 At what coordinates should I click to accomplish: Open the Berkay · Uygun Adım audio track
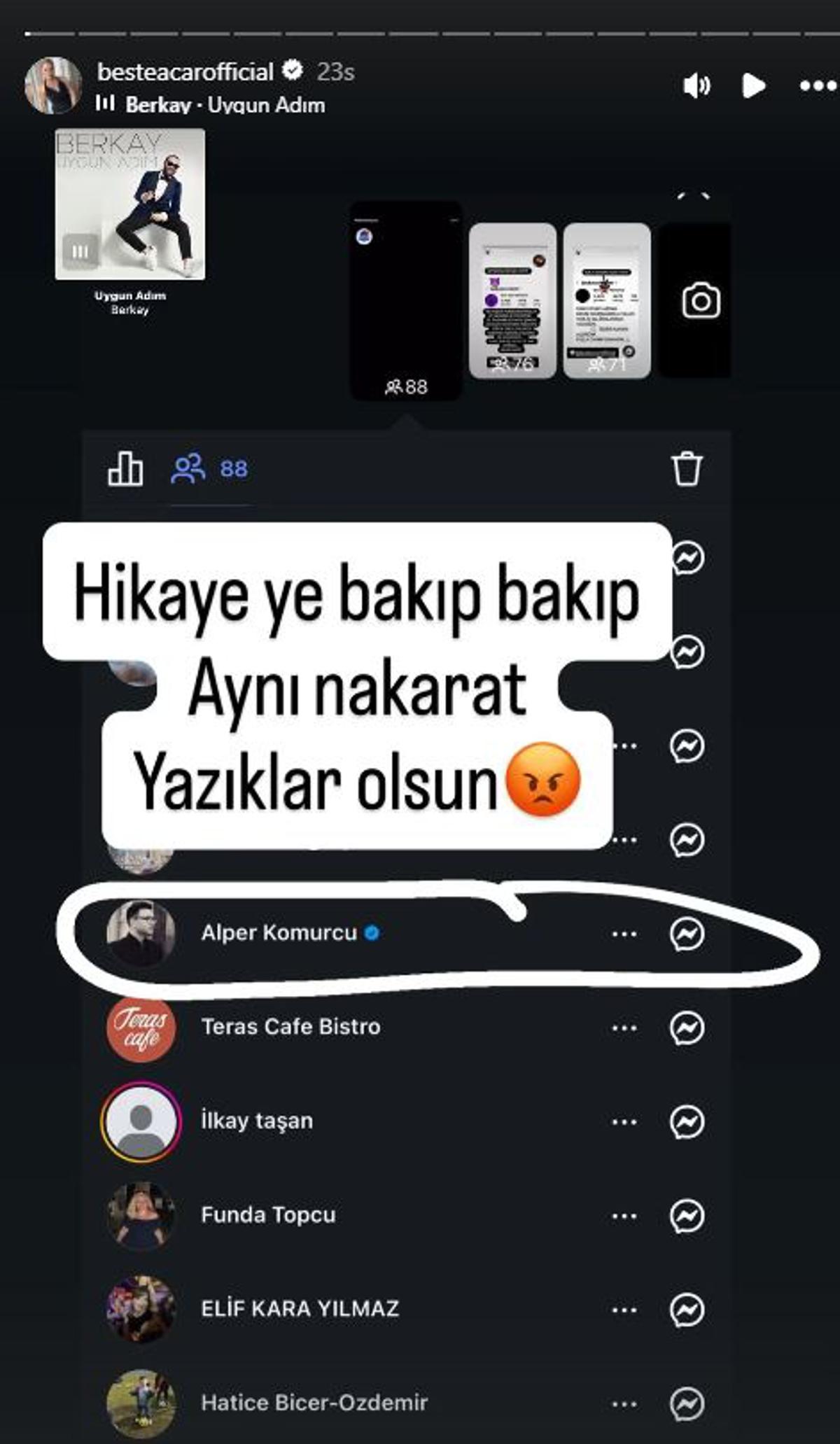click(224, 106)
